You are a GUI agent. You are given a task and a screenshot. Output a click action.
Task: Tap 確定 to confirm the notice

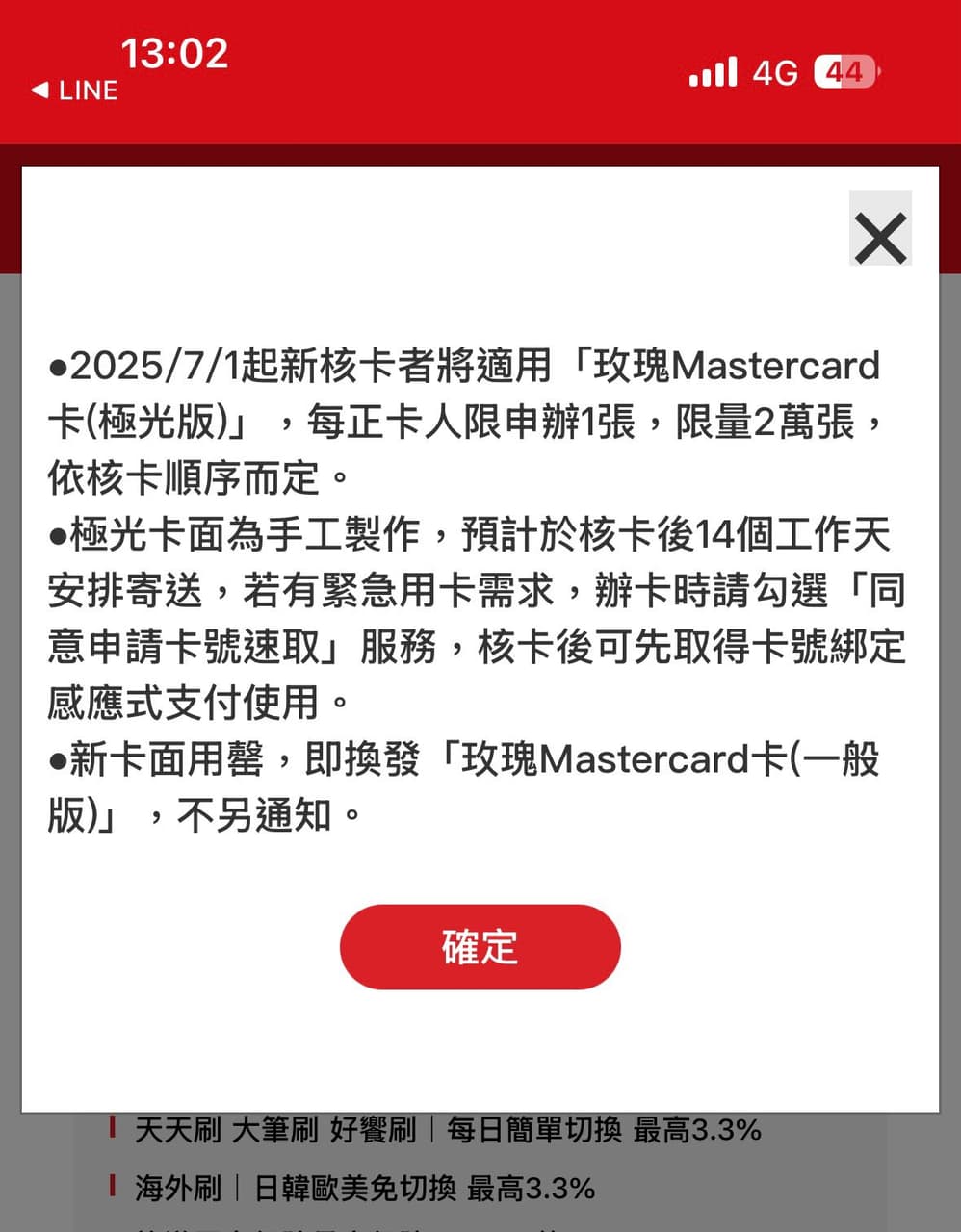click(x=480, y=946)
